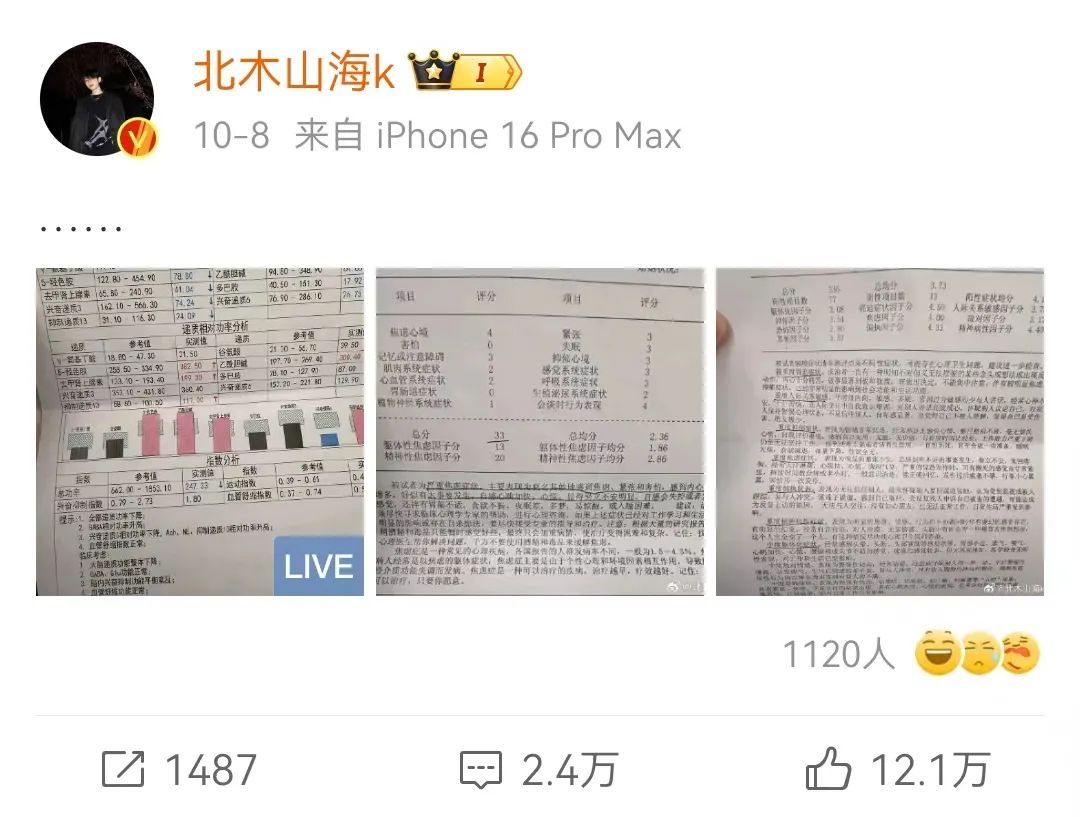Repost this post (1487)

[180, 769]
